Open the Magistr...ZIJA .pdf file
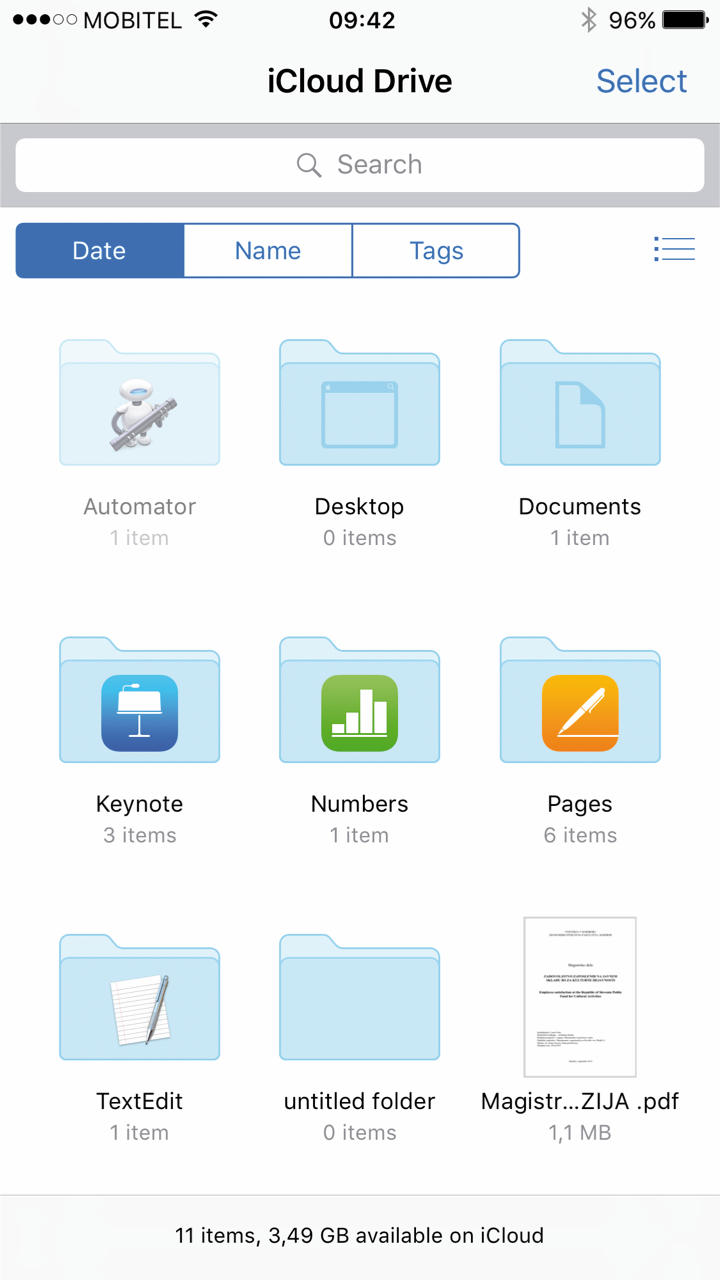This screenshot has height=1280, width=720. [580, 998]
